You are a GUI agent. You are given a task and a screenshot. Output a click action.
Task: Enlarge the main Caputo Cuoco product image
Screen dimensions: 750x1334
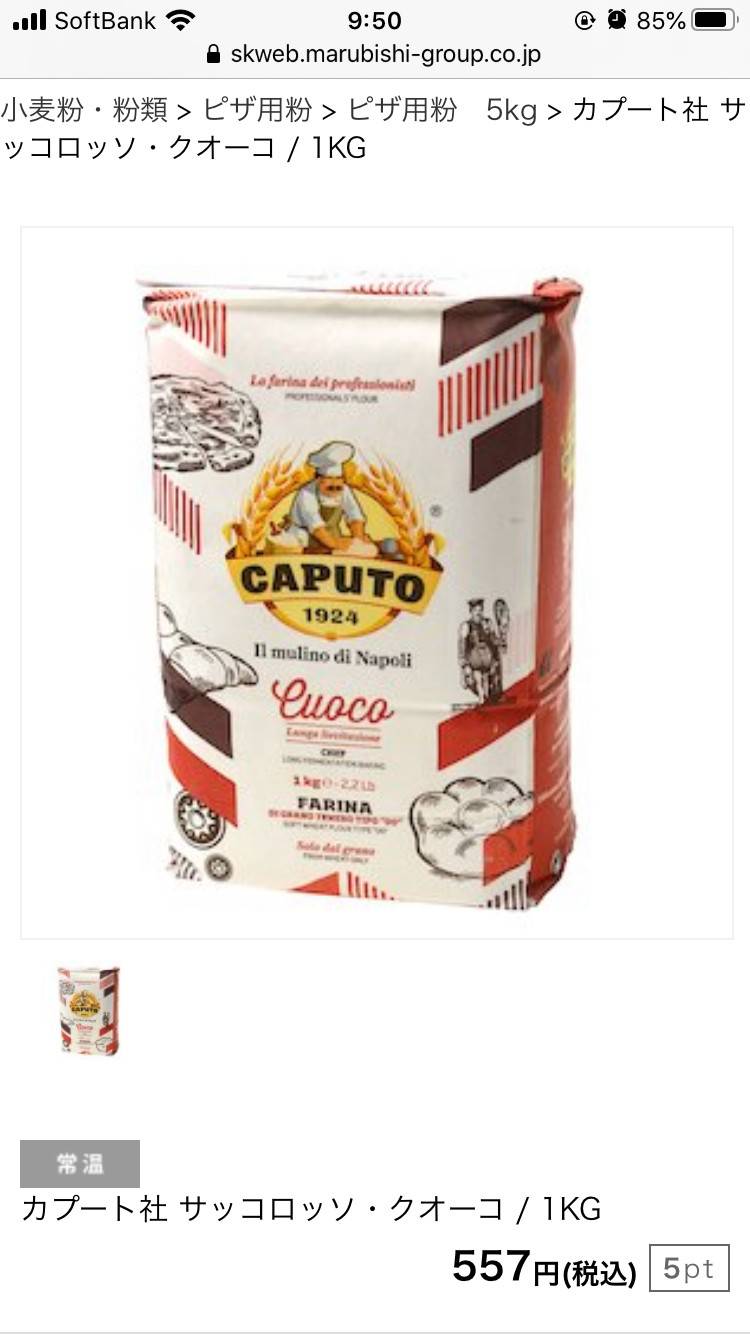coord(376,582)
